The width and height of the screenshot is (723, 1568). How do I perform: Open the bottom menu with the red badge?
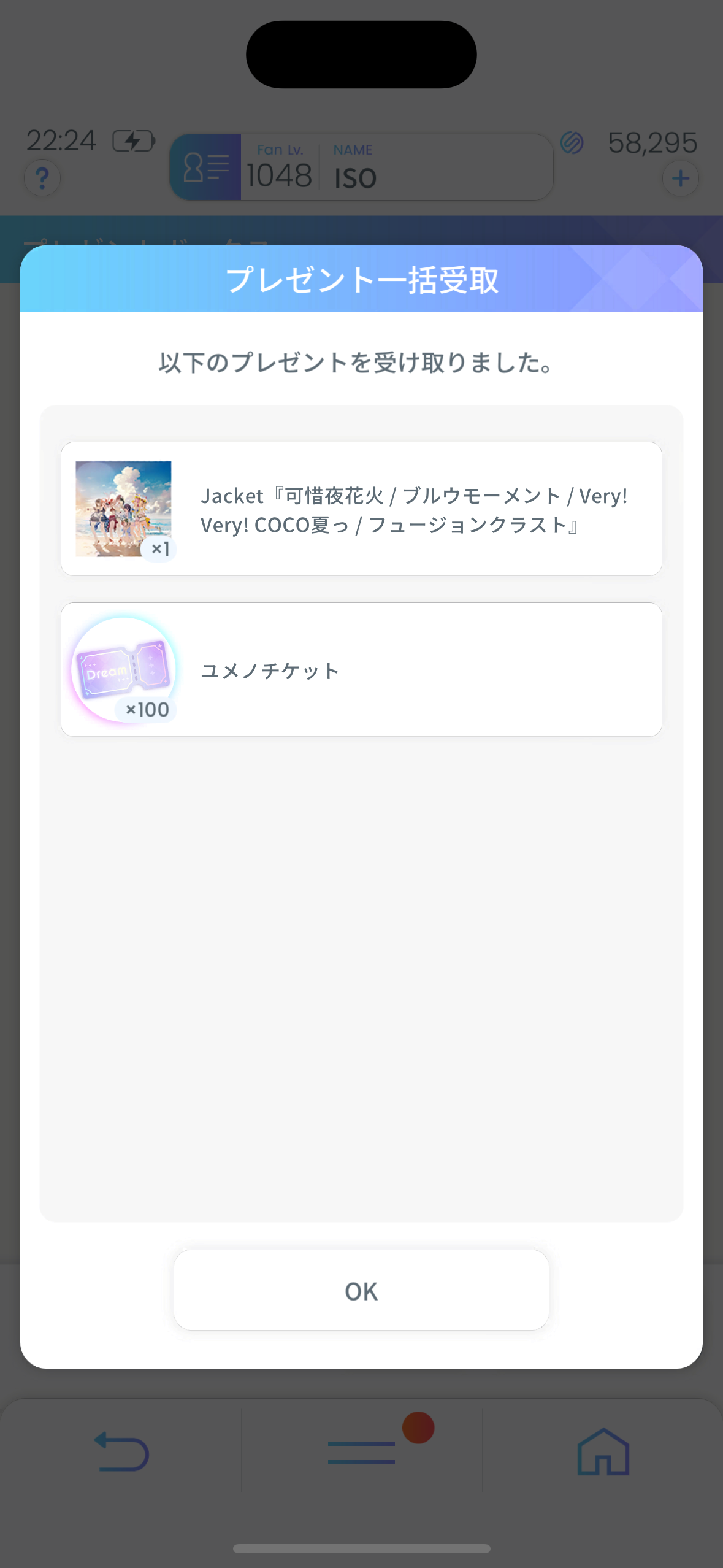click(362, 1451)
